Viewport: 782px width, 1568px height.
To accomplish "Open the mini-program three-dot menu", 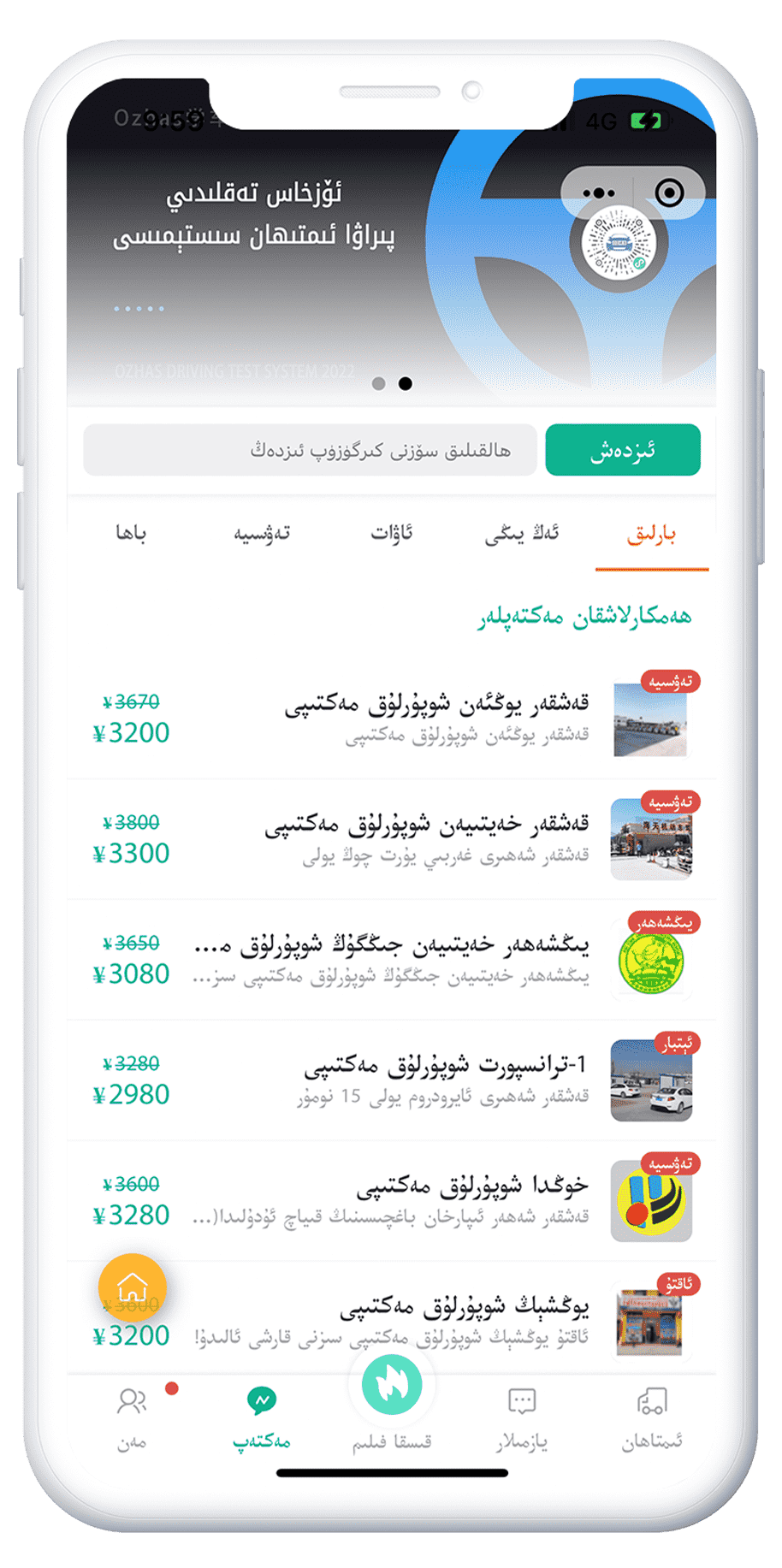I will tap(598, 193).
